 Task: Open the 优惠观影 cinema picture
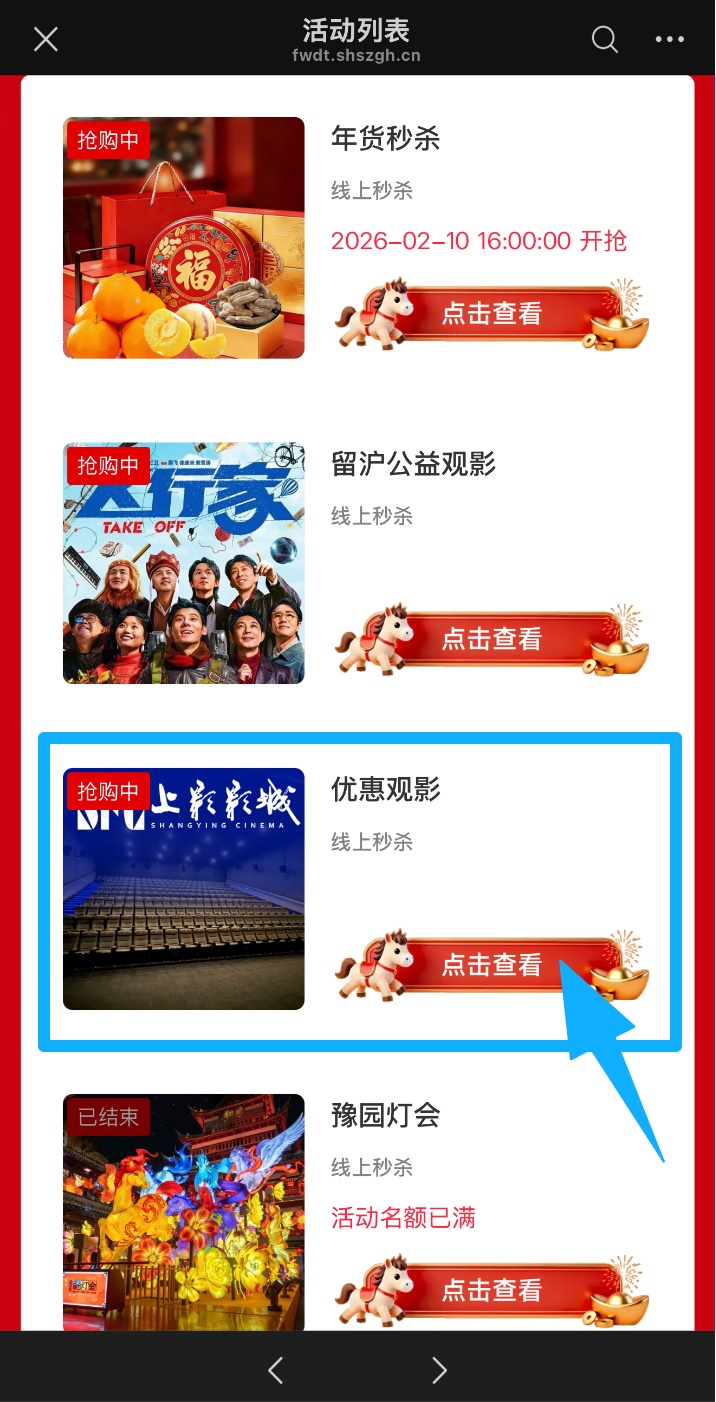(184, 889)
